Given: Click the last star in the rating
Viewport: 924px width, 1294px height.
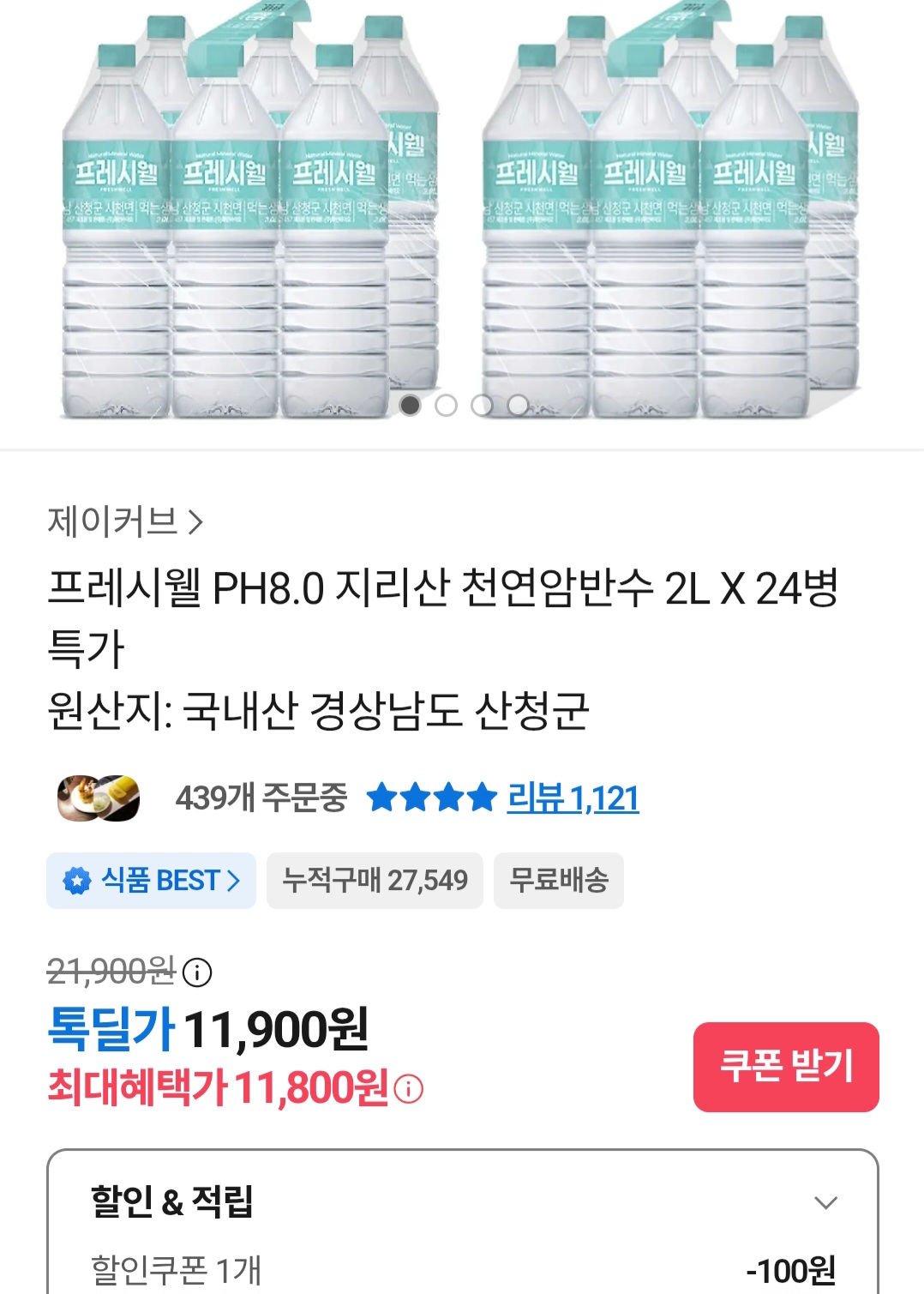Looking at the screenshot, I should [x=482, y=797].
